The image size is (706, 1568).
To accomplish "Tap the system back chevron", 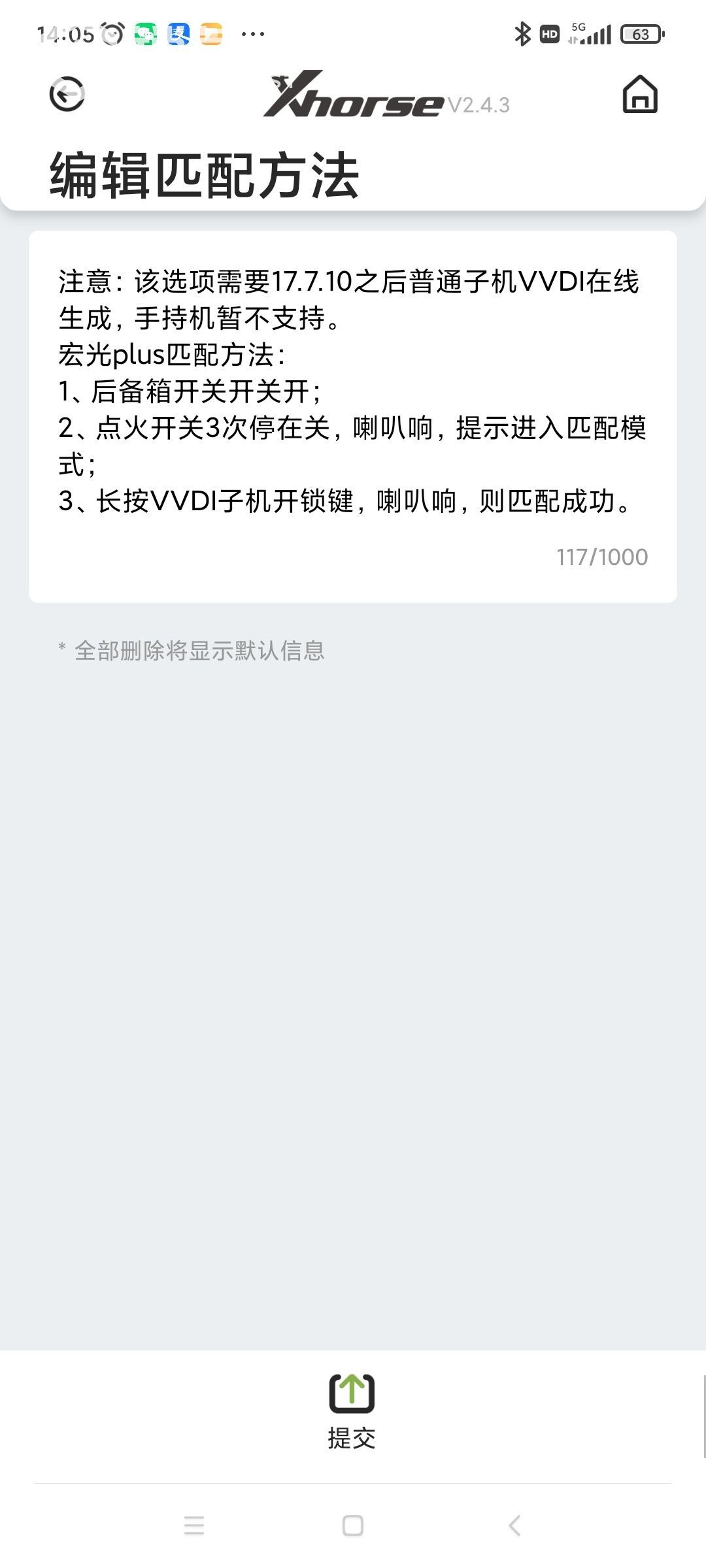I will pyautogui.click(x=514, y=1526).
